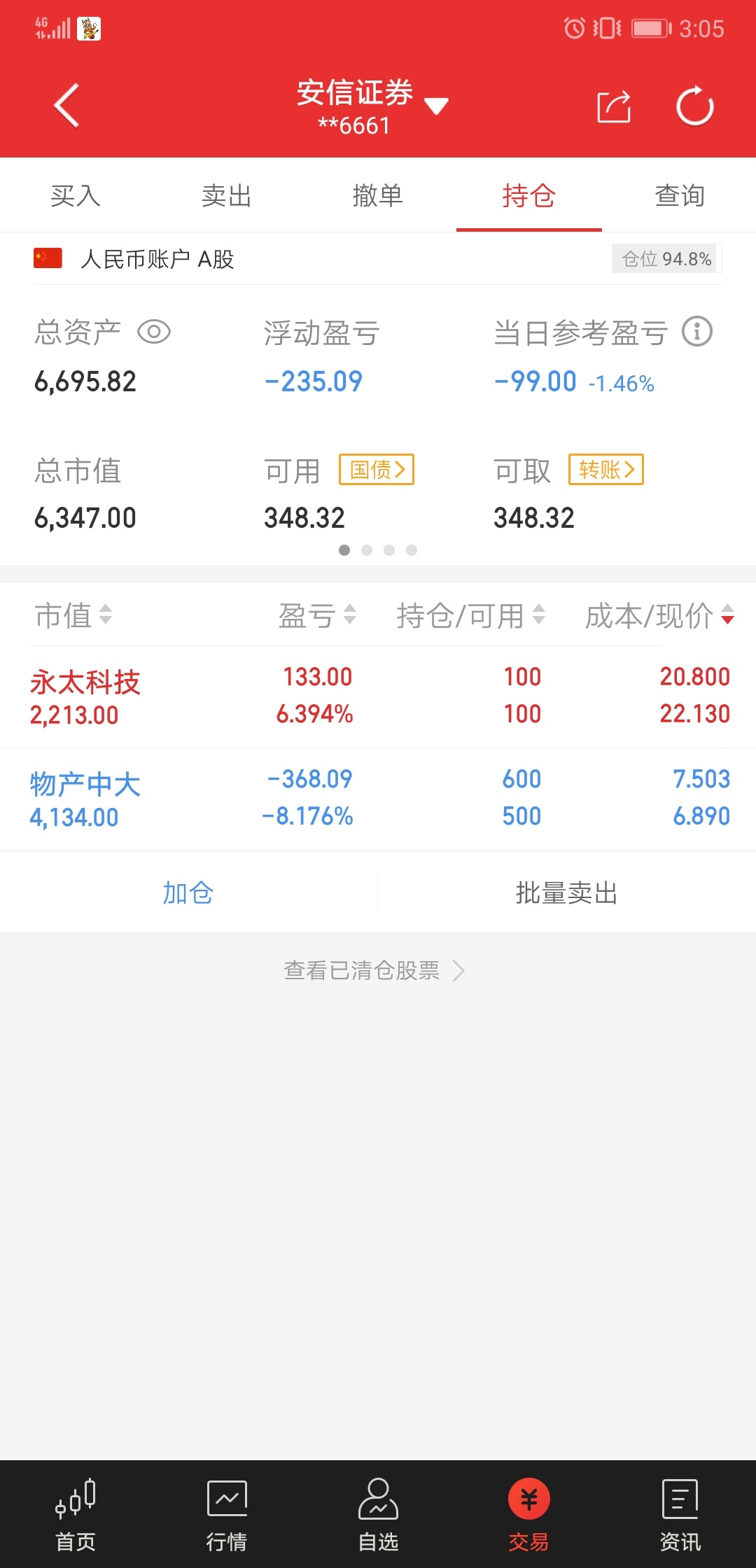The image size is (756, 1568).
Task: Sort holdings by 盈亏
Action: 317,616
